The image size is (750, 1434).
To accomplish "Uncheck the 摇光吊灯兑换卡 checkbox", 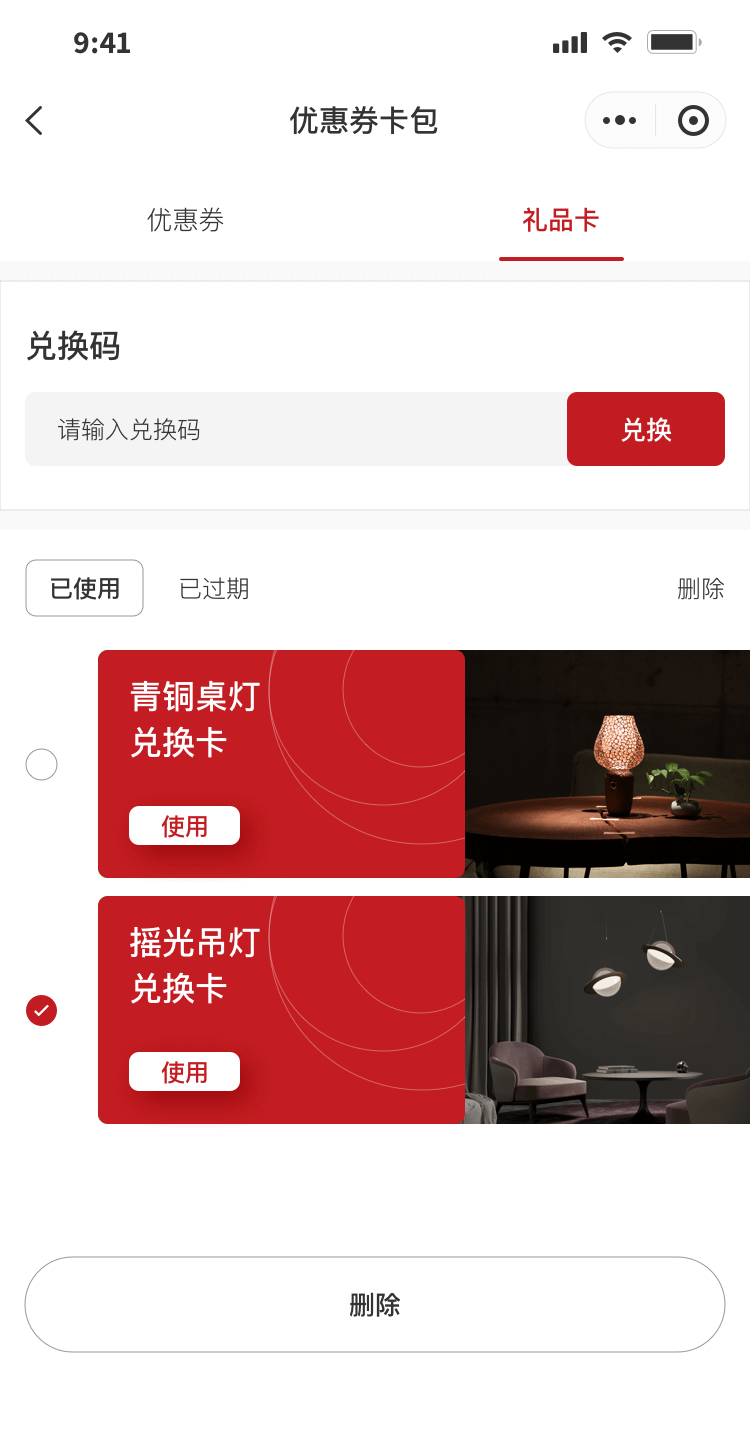I will pos(41,1011).
